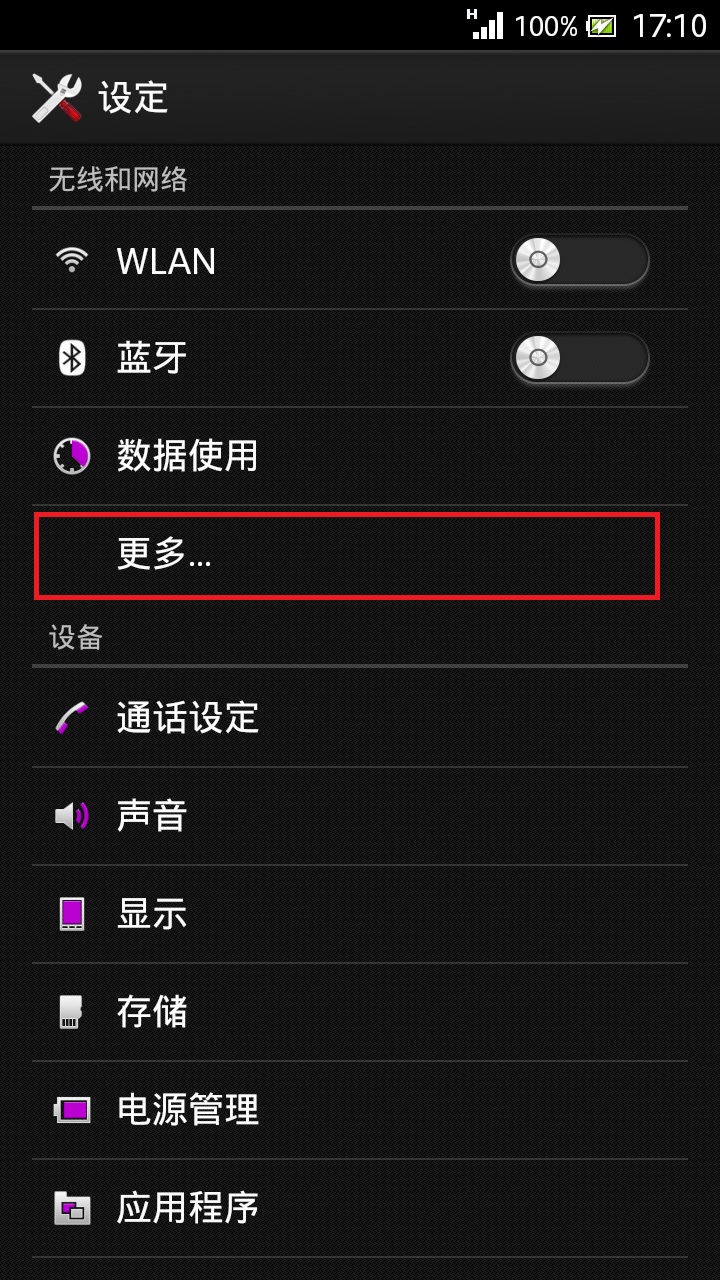View 存储 storage settings

click(152, 1012)
